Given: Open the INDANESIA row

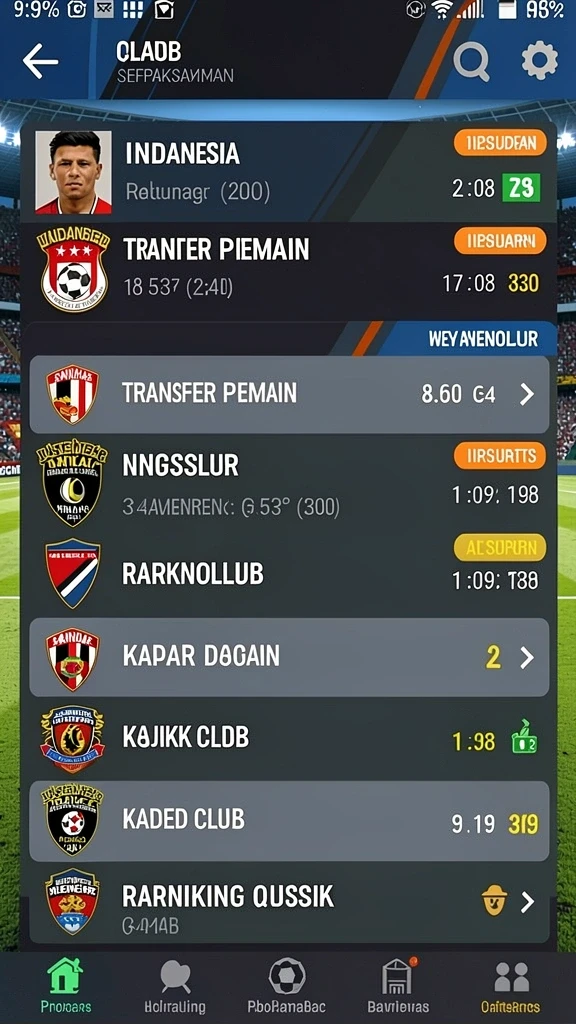Looking at the screenshot, I should [x=288, y=172].
